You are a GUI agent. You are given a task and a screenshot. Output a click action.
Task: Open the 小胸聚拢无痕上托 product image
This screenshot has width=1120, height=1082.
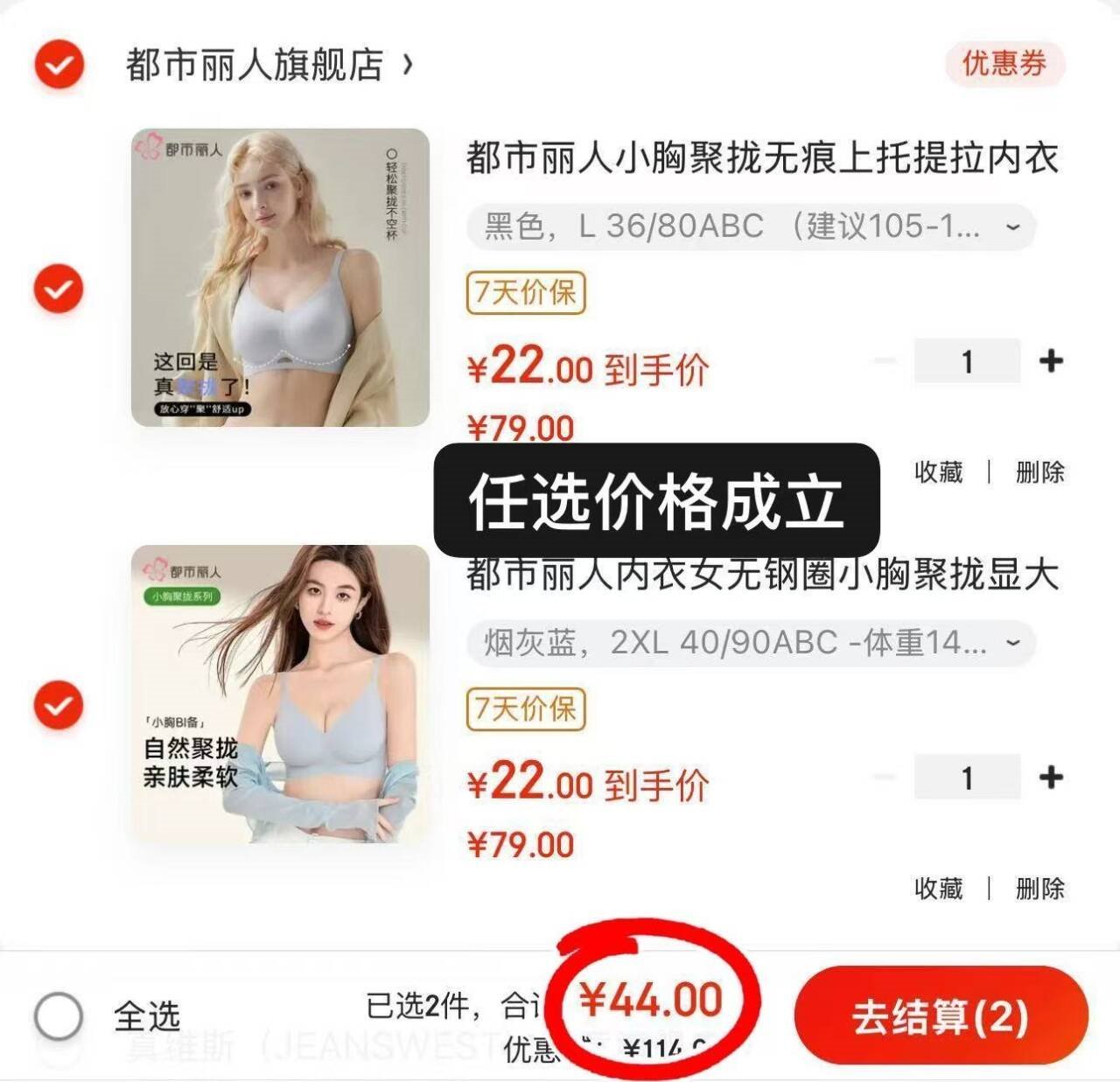coord(280,277)
